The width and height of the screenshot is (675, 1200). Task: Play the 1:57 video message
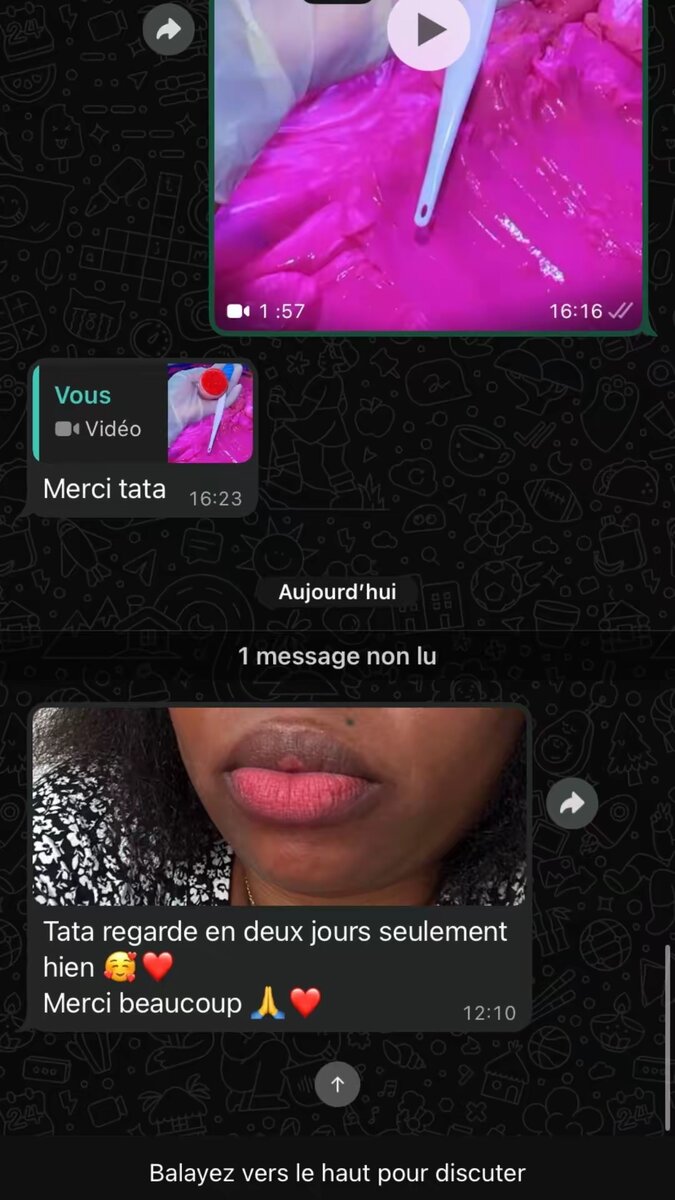click(x=430, y=30)
